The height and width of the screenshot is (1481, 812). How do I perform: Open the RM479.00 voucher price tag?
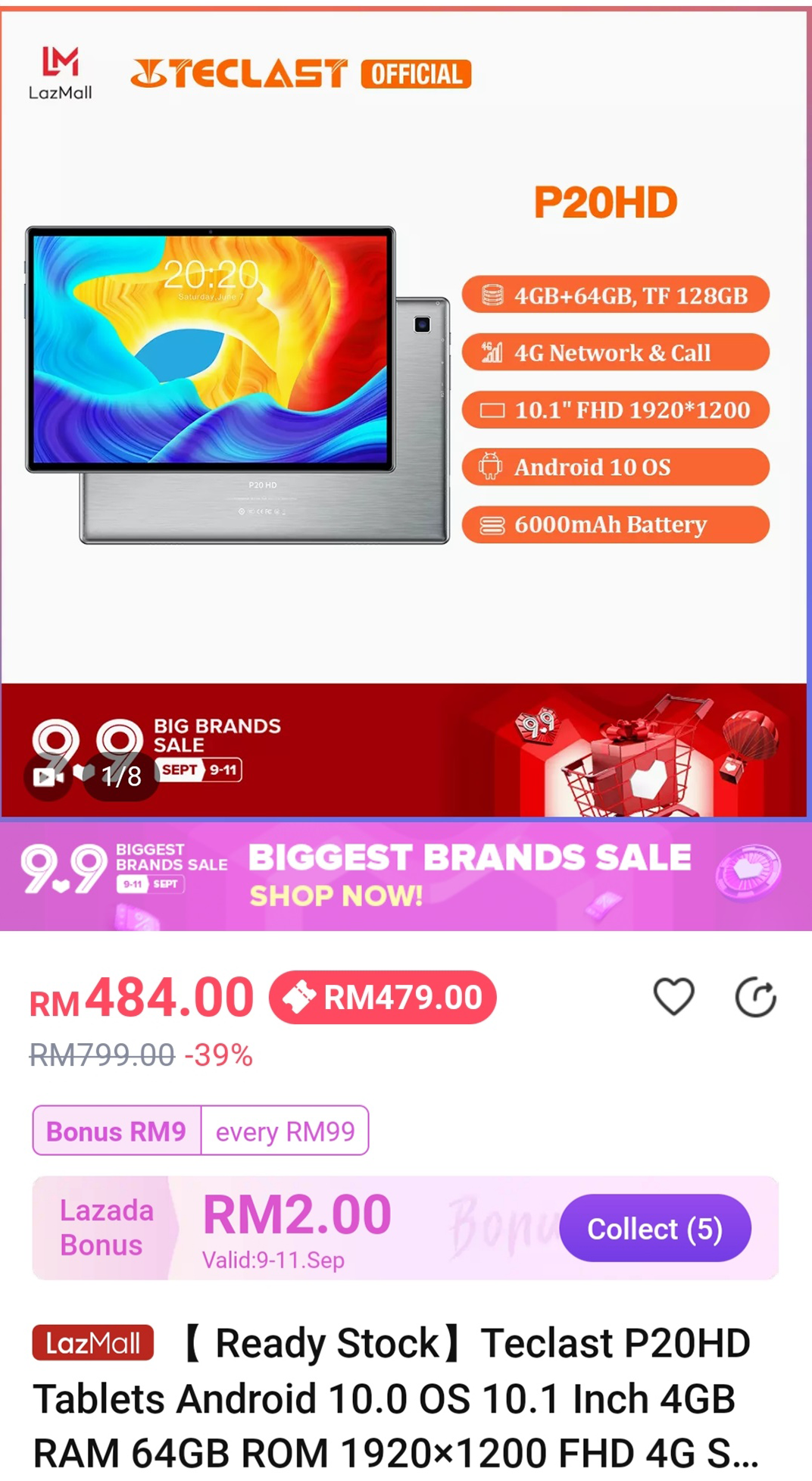click(383, 997)
